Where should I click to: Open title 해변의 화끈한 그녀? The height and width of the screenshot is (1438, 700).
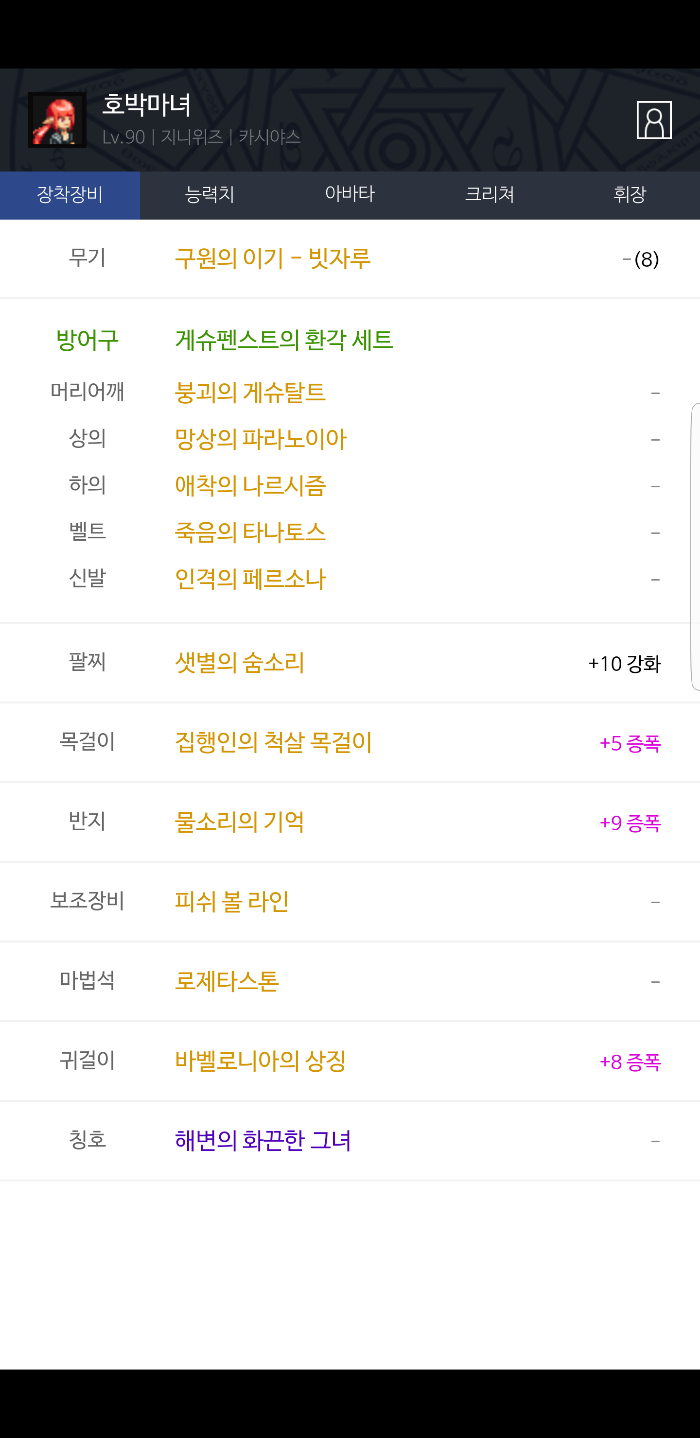coord(263,1141)
